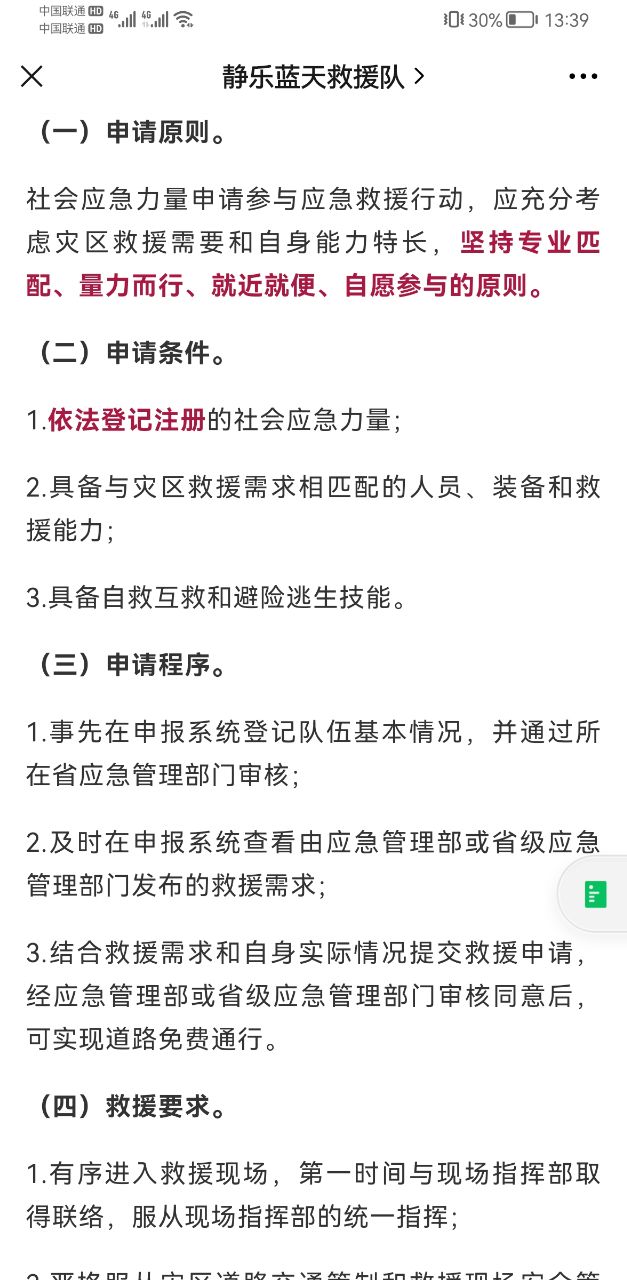Viewport: 627px width, 1280px height.
Task: Close the article with the X icon
Action: pos(32,77)
